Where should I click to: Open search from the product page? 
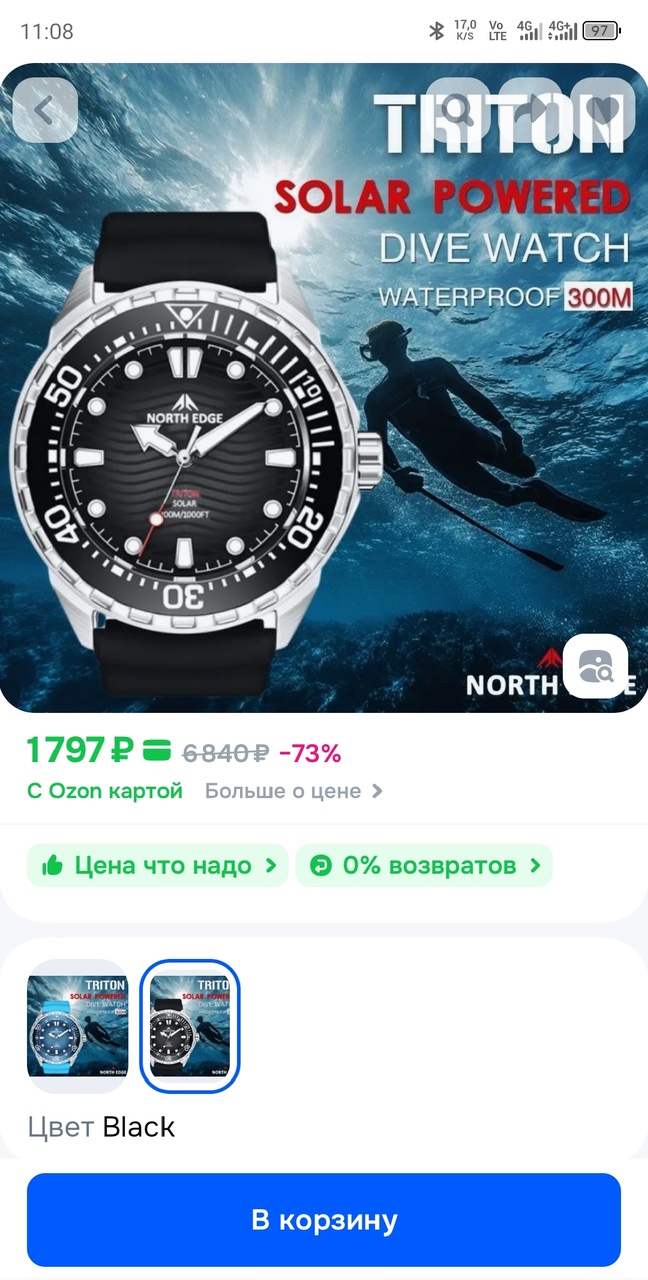click(x=458, y=110)
